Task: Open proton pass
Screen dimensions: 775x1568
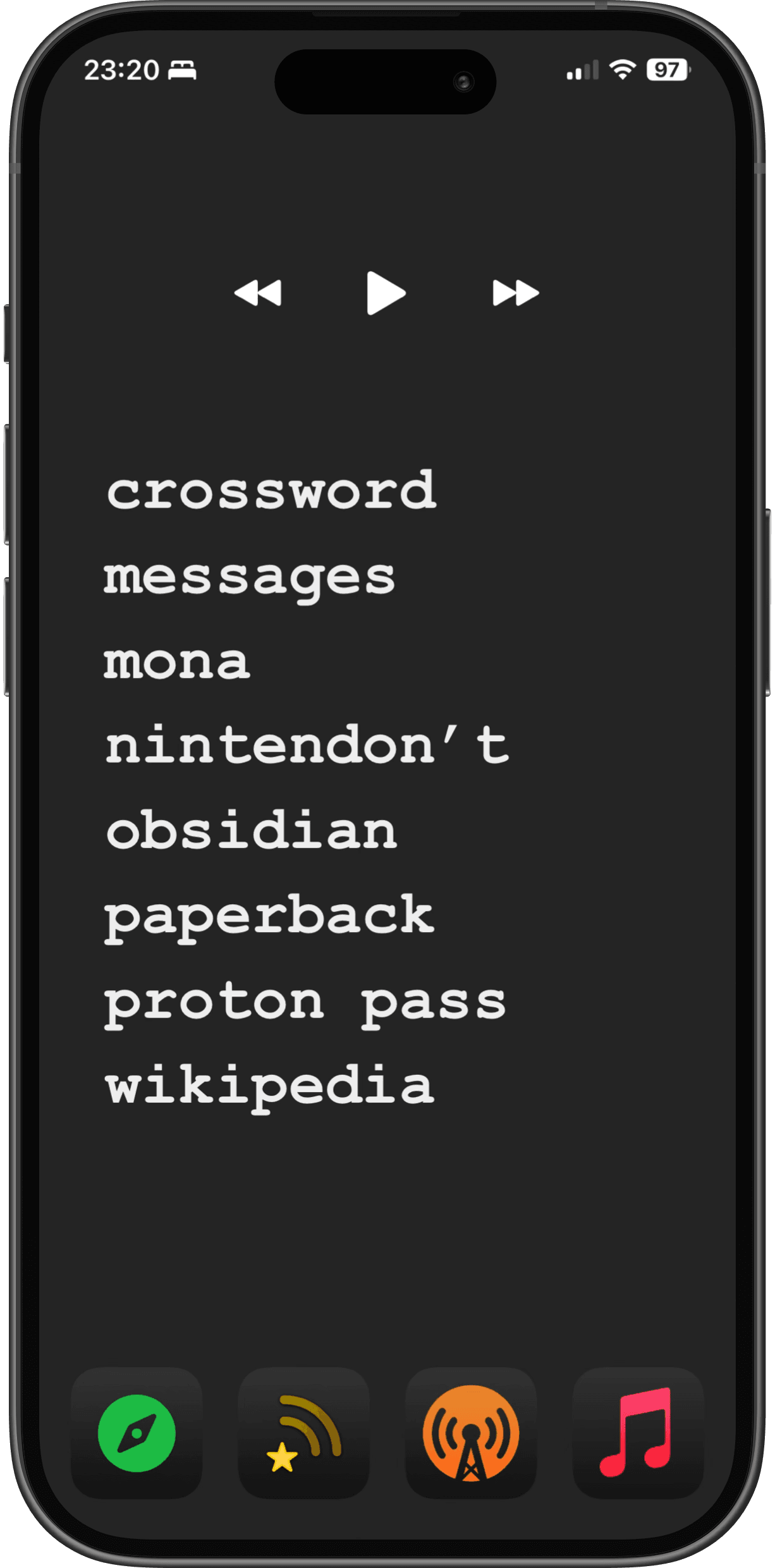Action: coord(305,1003)
